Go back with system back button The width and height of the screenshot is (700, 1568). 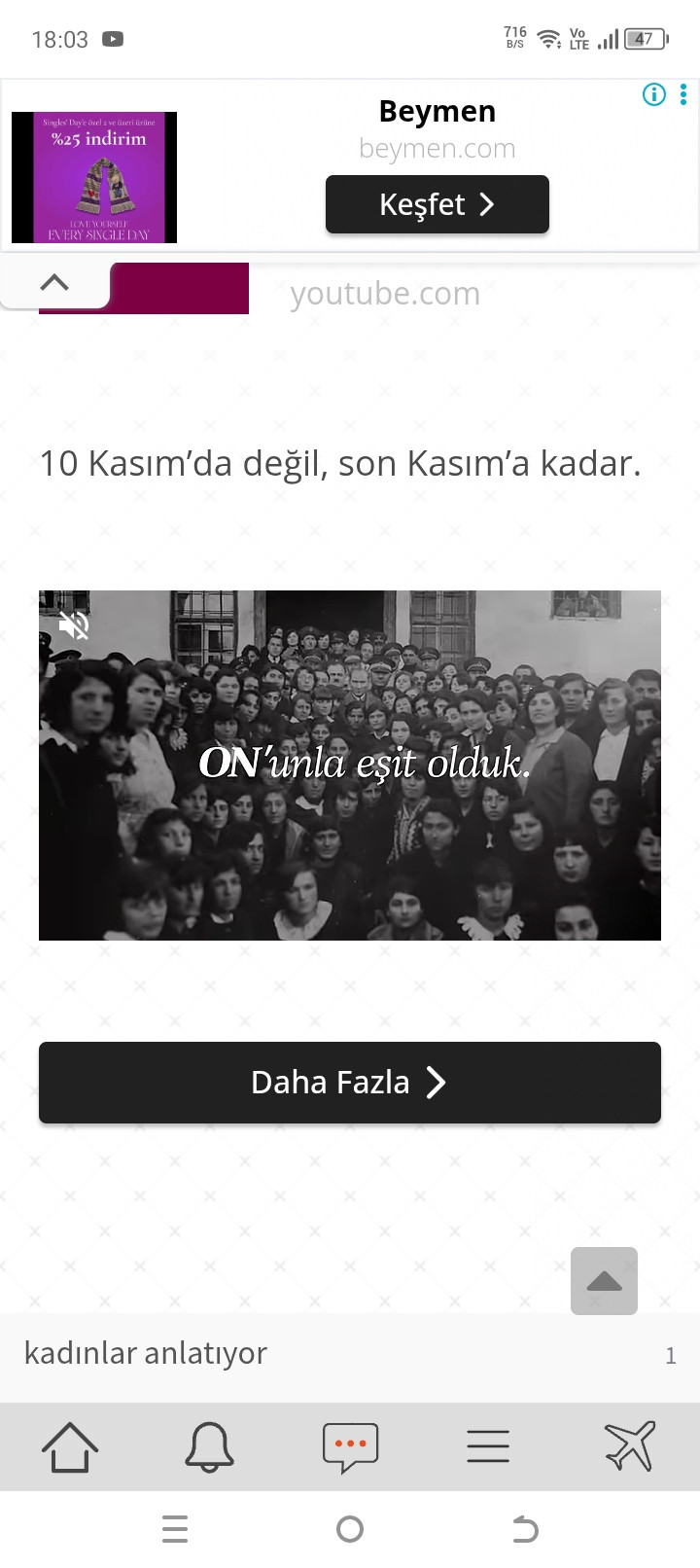click(x=525, y=1529)
